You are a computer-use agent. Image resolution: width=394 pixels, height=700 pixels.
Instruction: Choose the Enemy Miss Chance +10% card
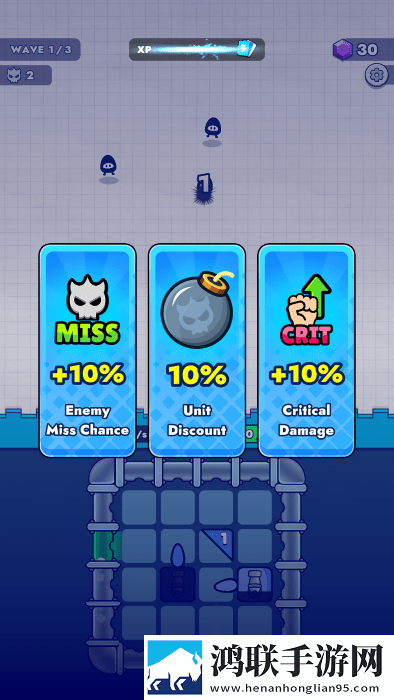(x=87, y=350)
